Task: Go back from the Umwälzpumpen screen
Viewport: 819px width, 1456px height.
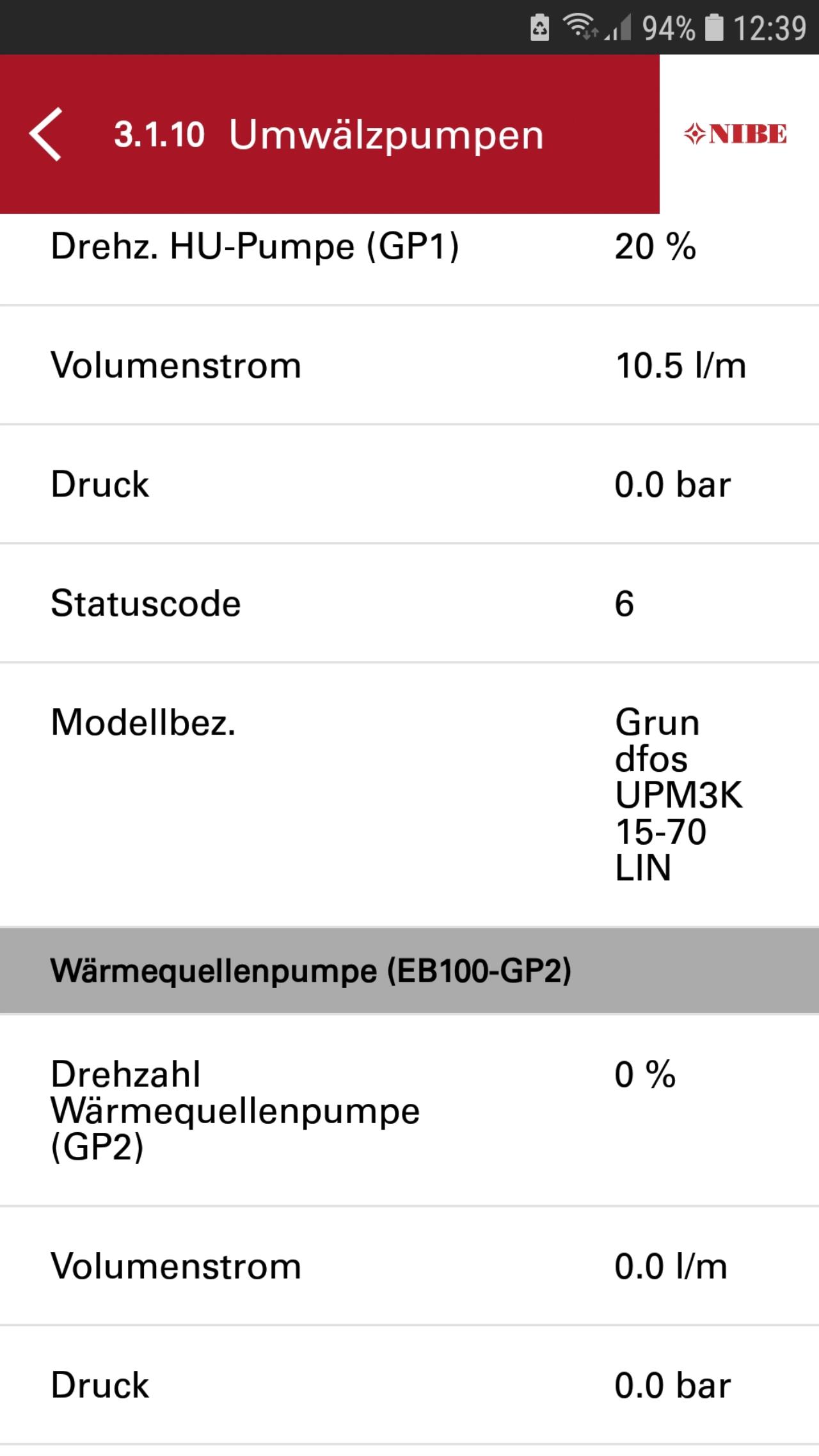Action: coord(45,134)
